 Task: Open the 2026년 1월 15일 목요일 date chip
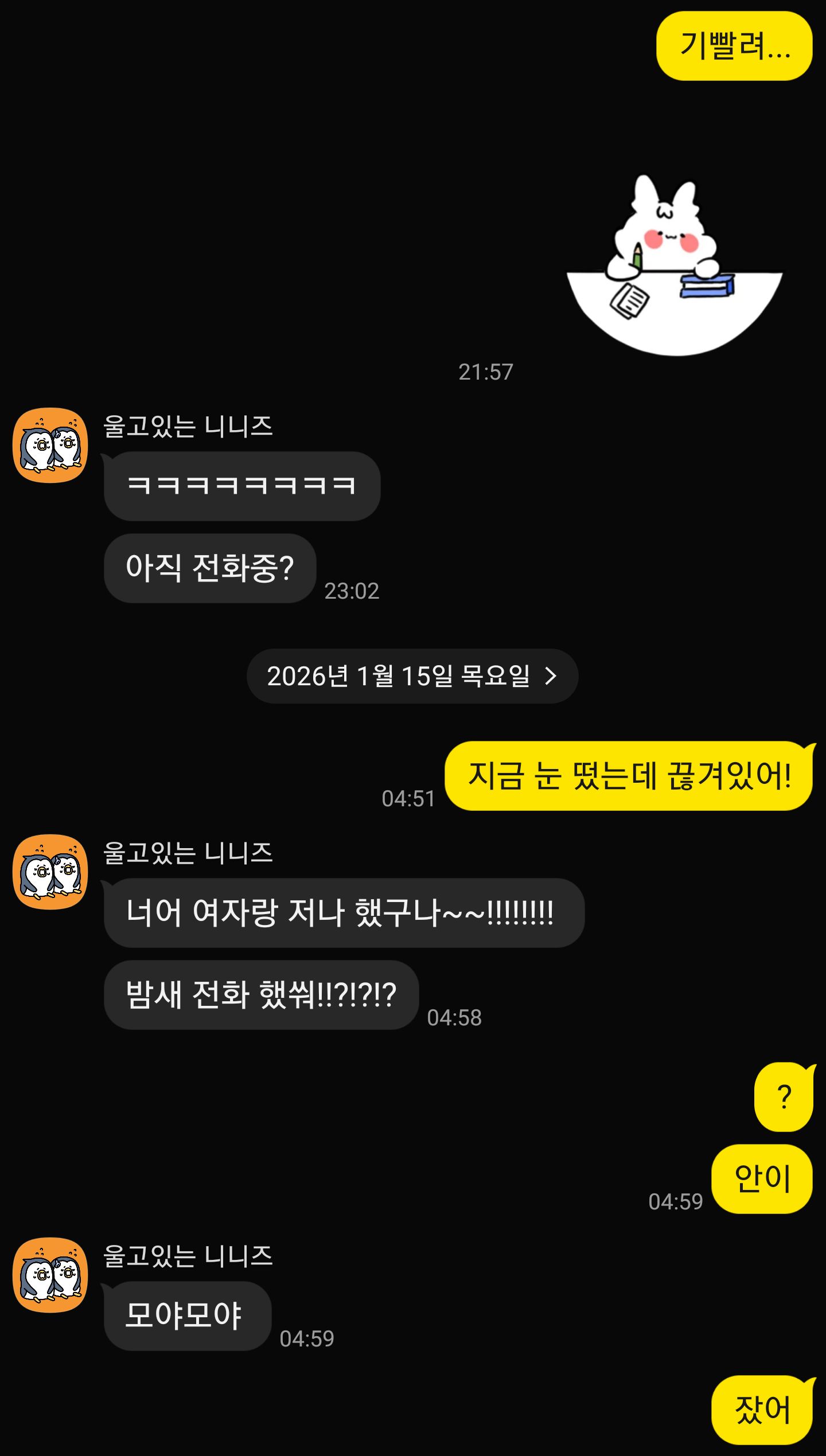[412, 676]
